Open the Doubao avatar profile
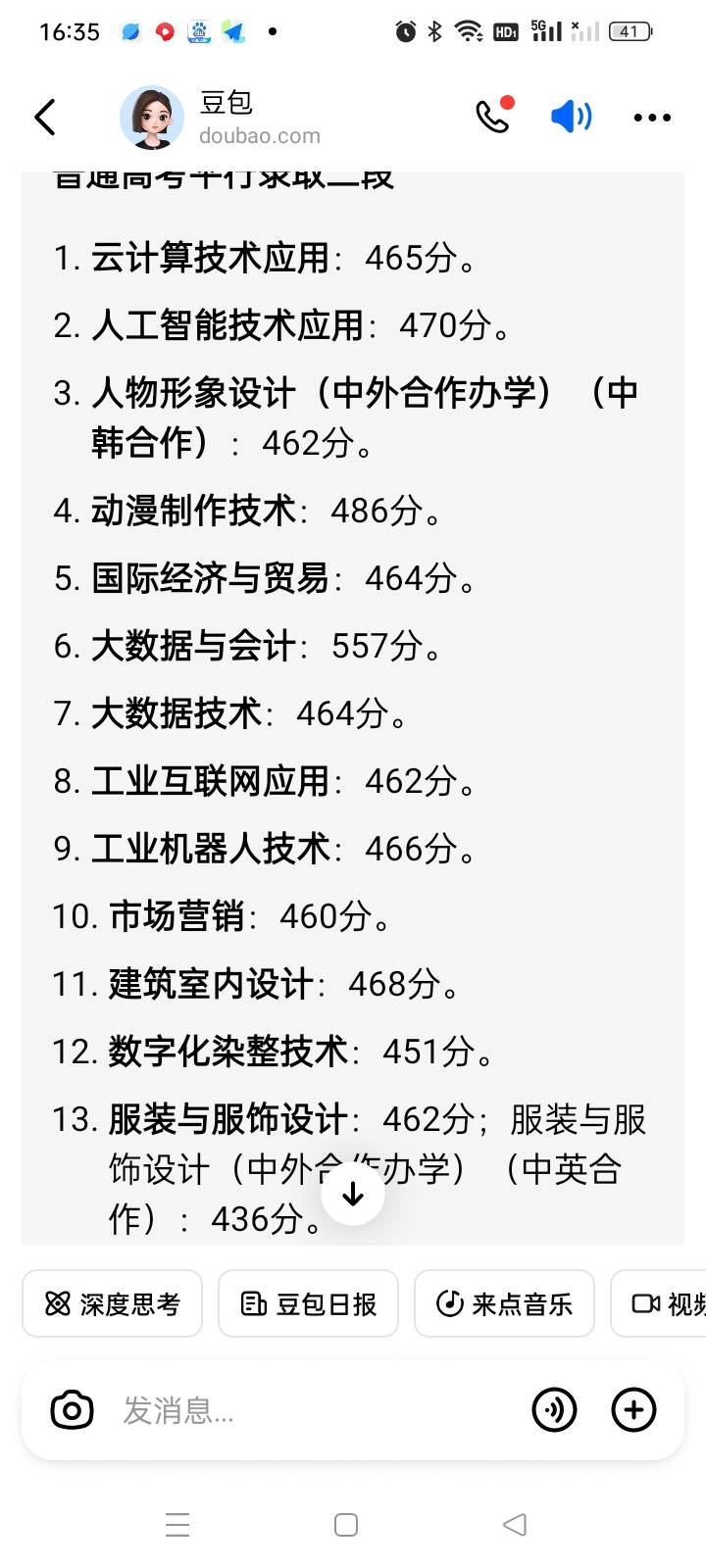The width and height of the screenshot is (706, 1568). pyautogui.click(x=152, y=118)
